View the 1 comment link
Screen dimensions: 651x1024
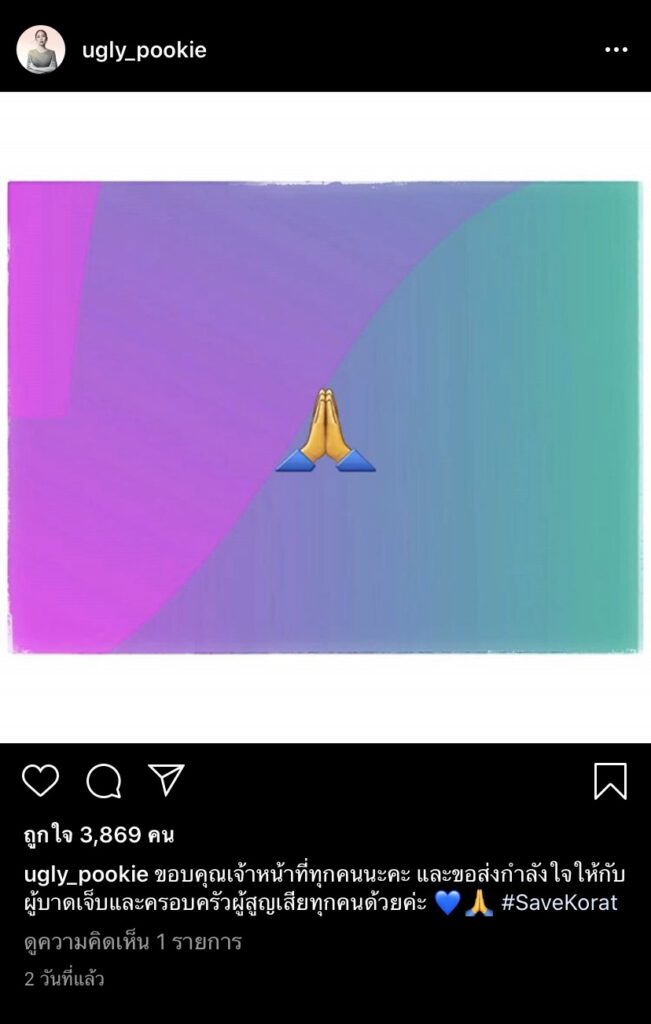click(133, 942)
